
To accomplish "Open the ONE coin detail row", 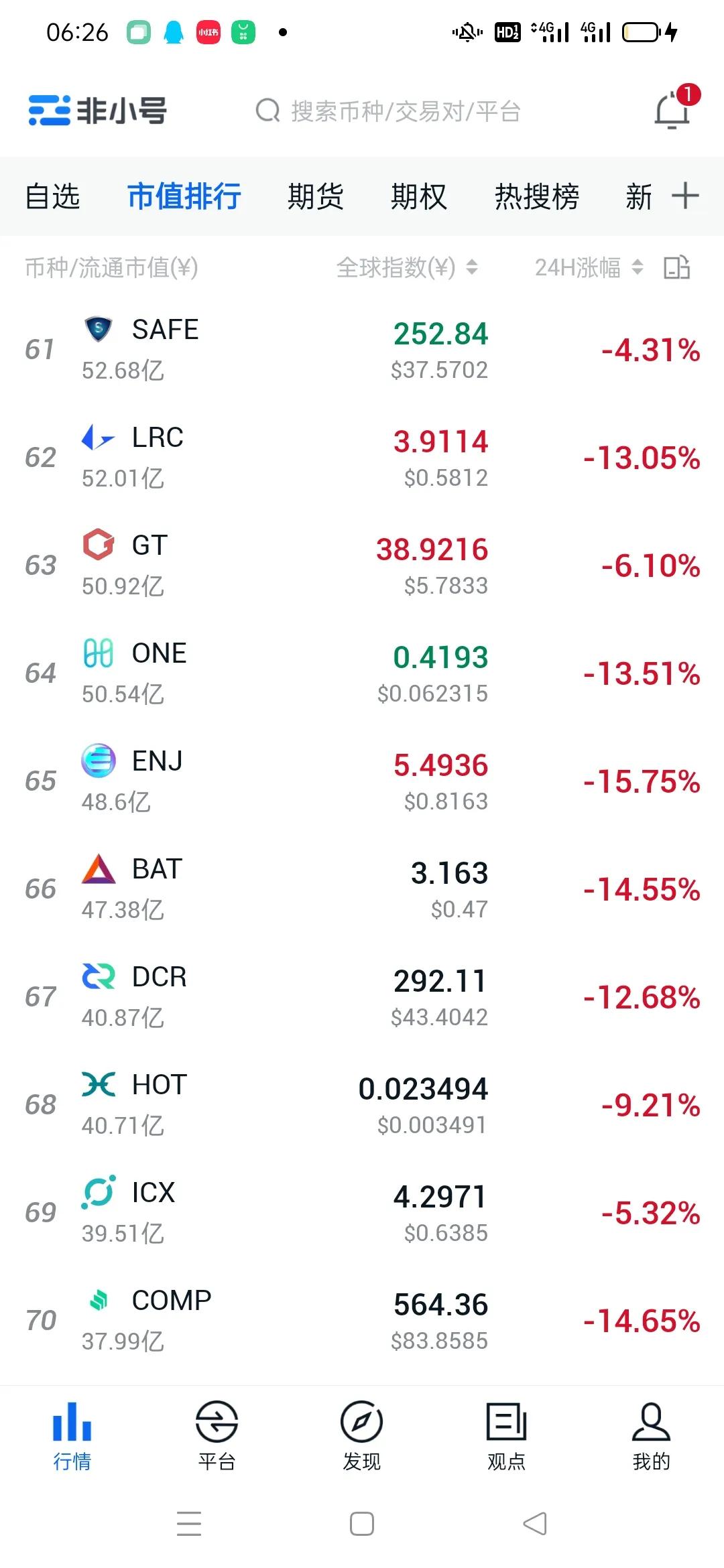I will tap(362, 670).
